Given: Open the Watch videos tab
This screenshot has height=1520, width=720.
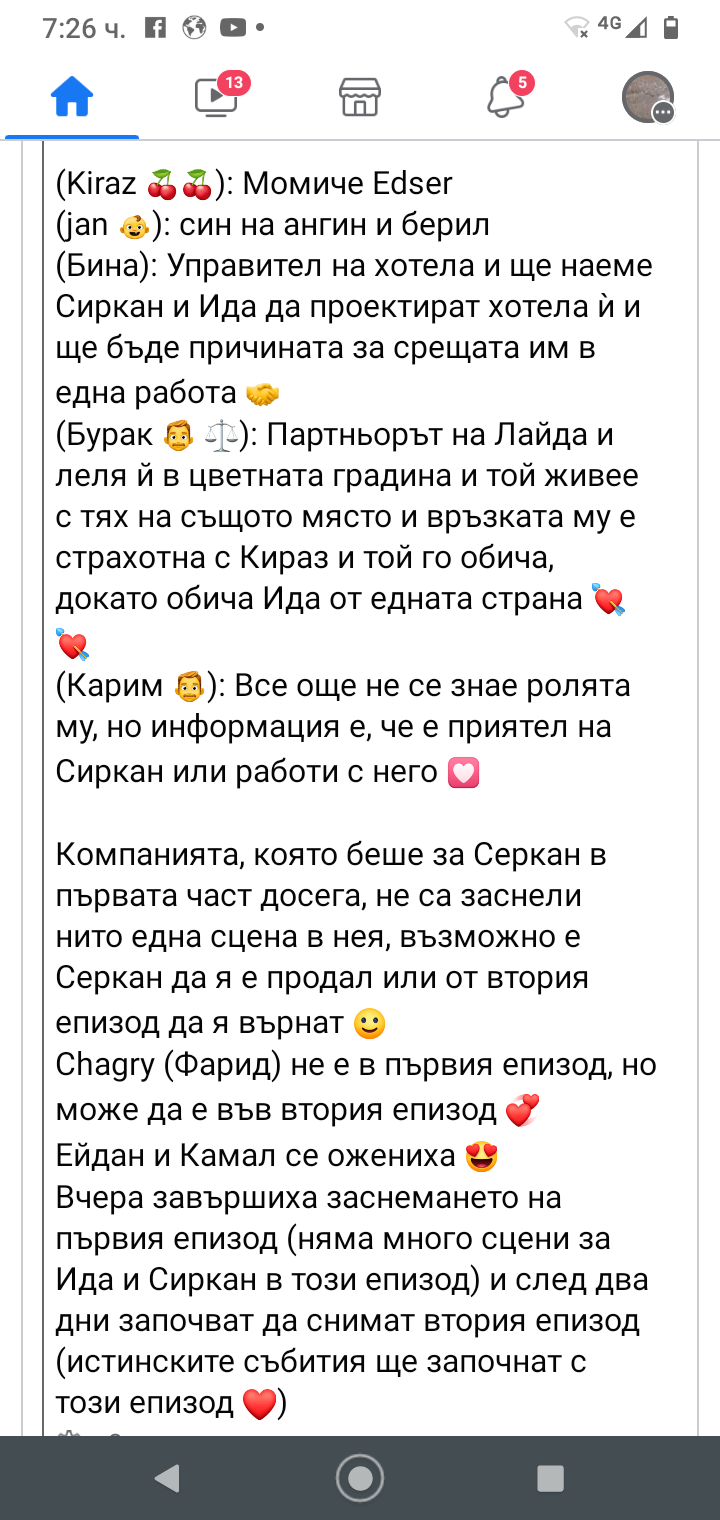Looking at the screenshot, I should [x=216, y=98].
